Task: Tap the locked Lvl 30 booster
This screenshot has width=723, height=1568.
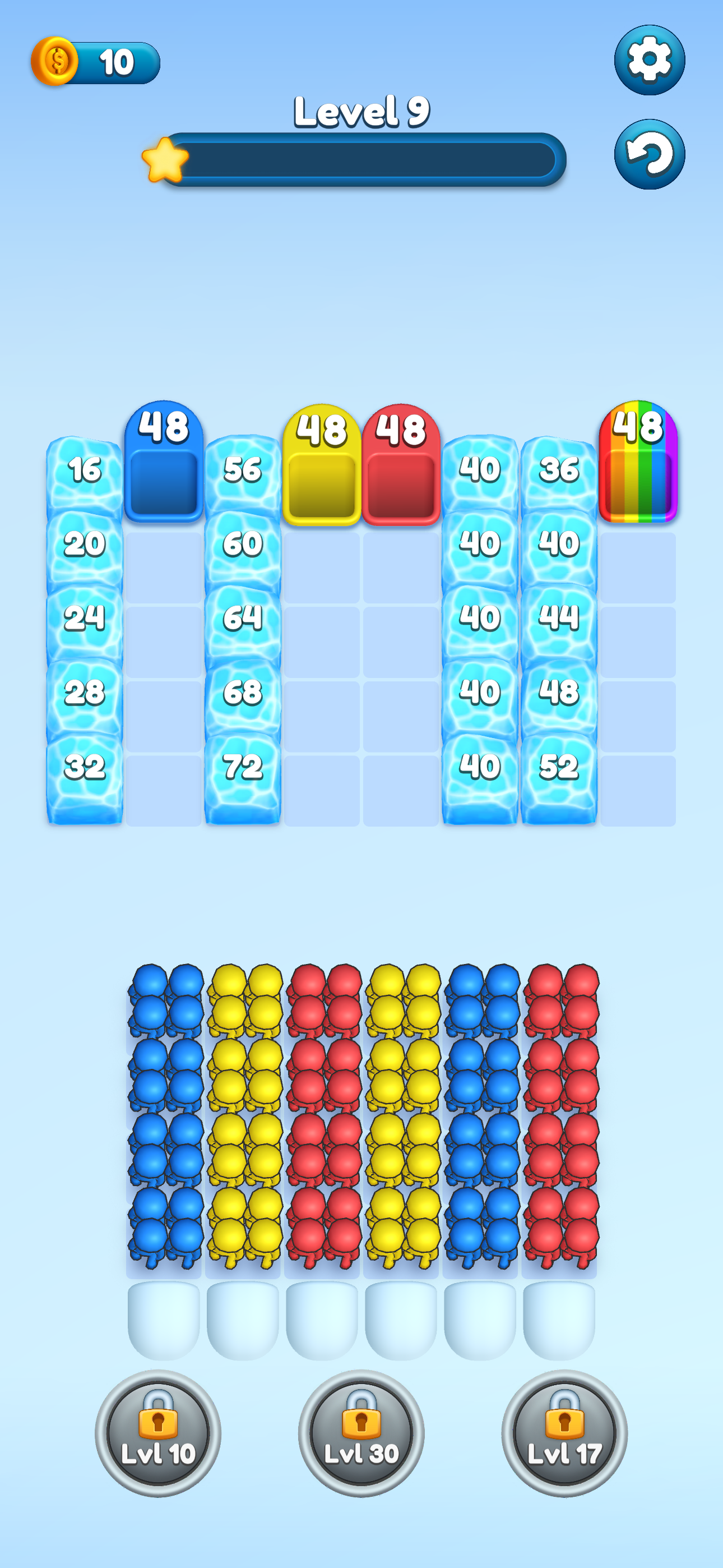Action: (x=361, y=1433)
